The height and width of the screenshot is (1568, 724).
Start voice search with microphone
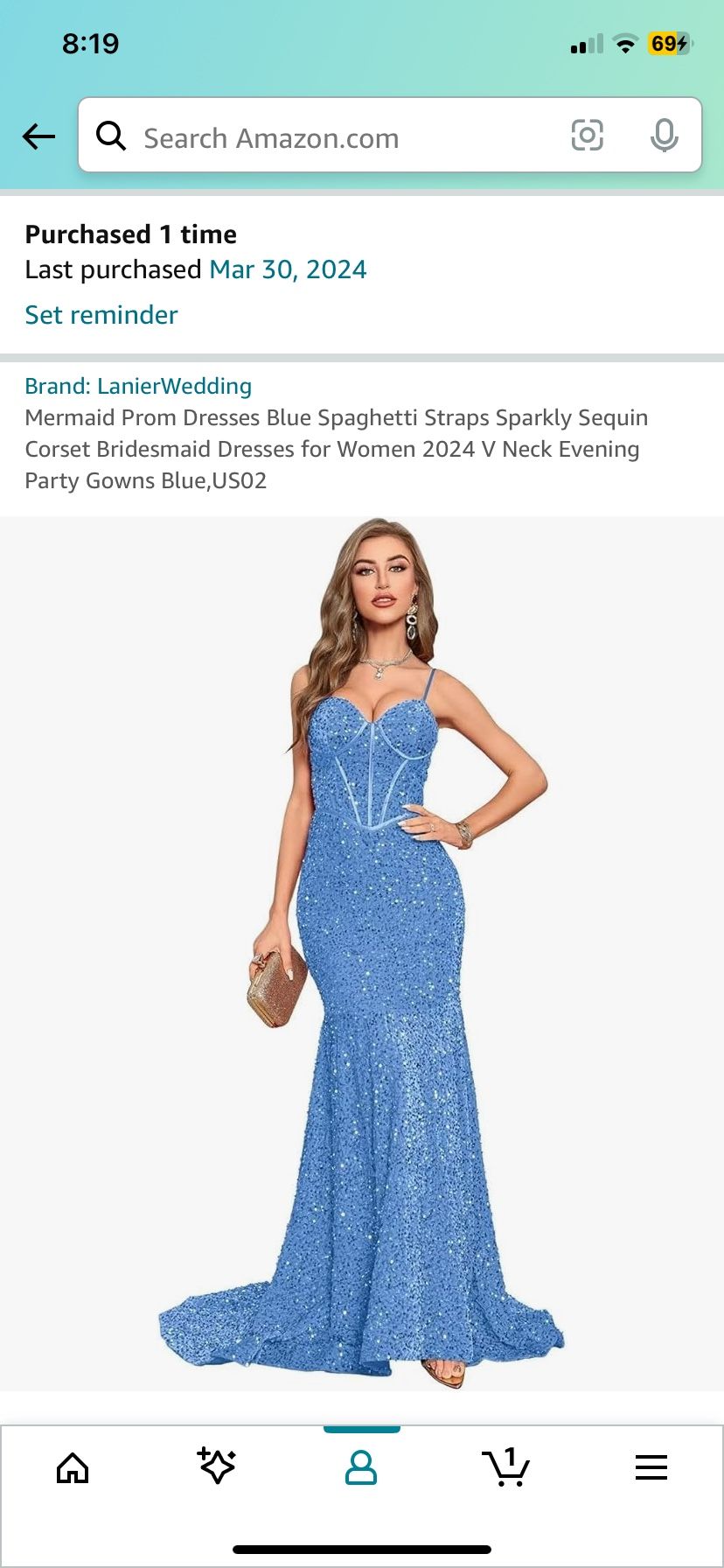(x=664, y=136)
